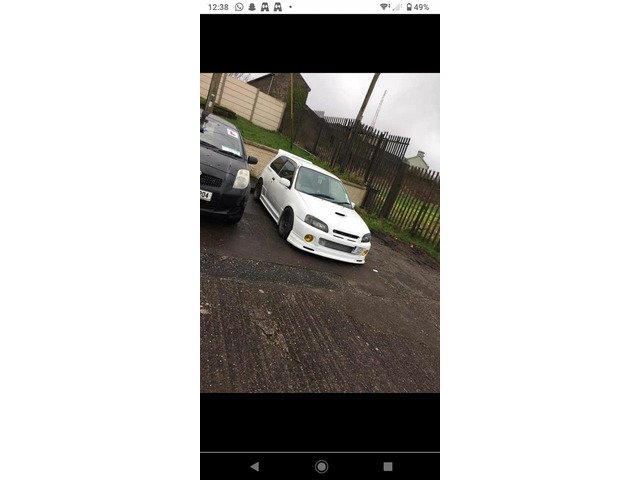Go back using the navigation bar arrow

254,466
